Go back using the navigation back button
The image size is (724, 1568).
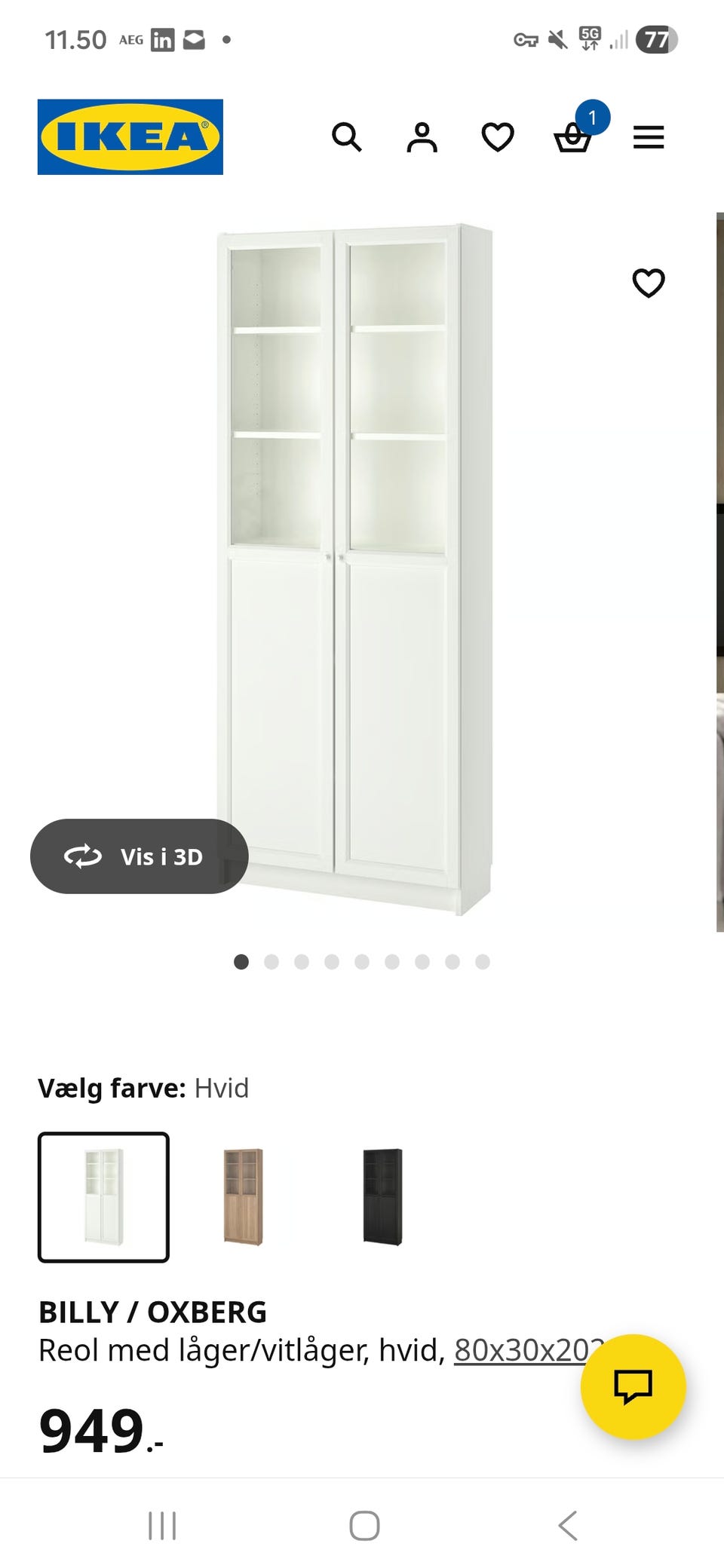tap(567, 1526)
